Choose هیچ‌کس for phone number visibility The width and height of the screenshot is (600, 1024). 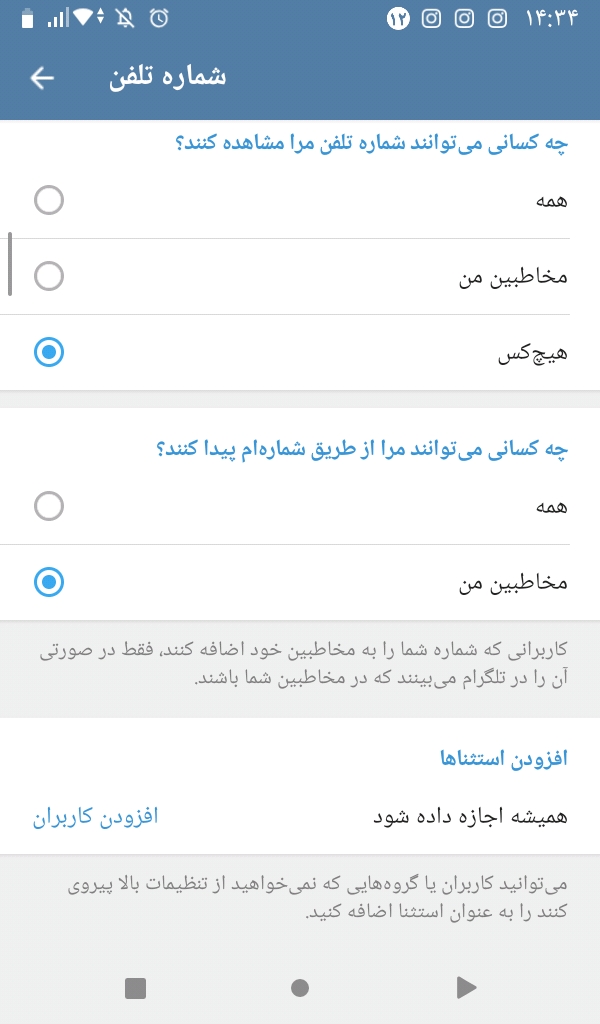[49, 352]
